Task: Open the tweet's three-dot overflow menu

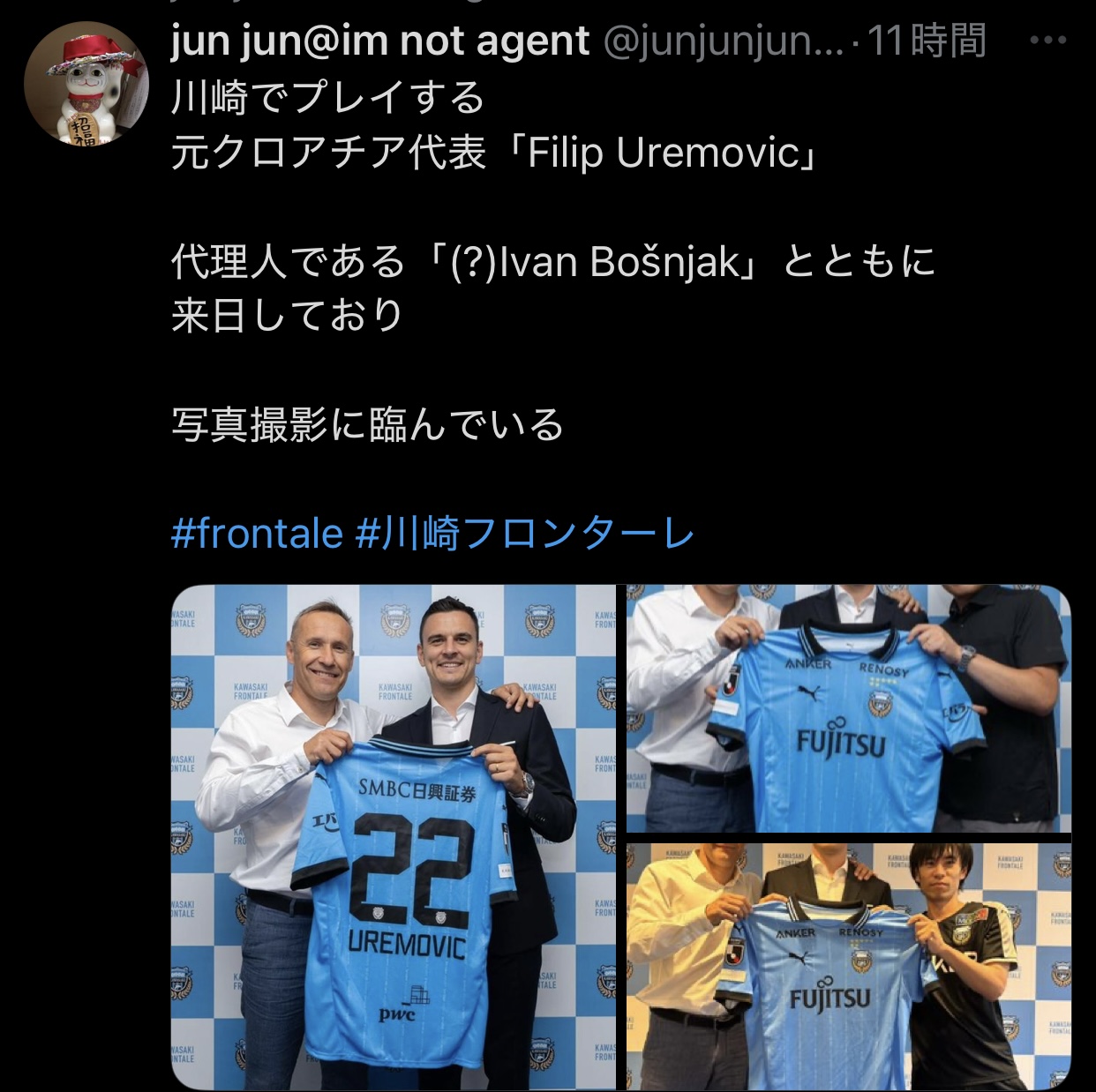Action: tap(1048, 41)
